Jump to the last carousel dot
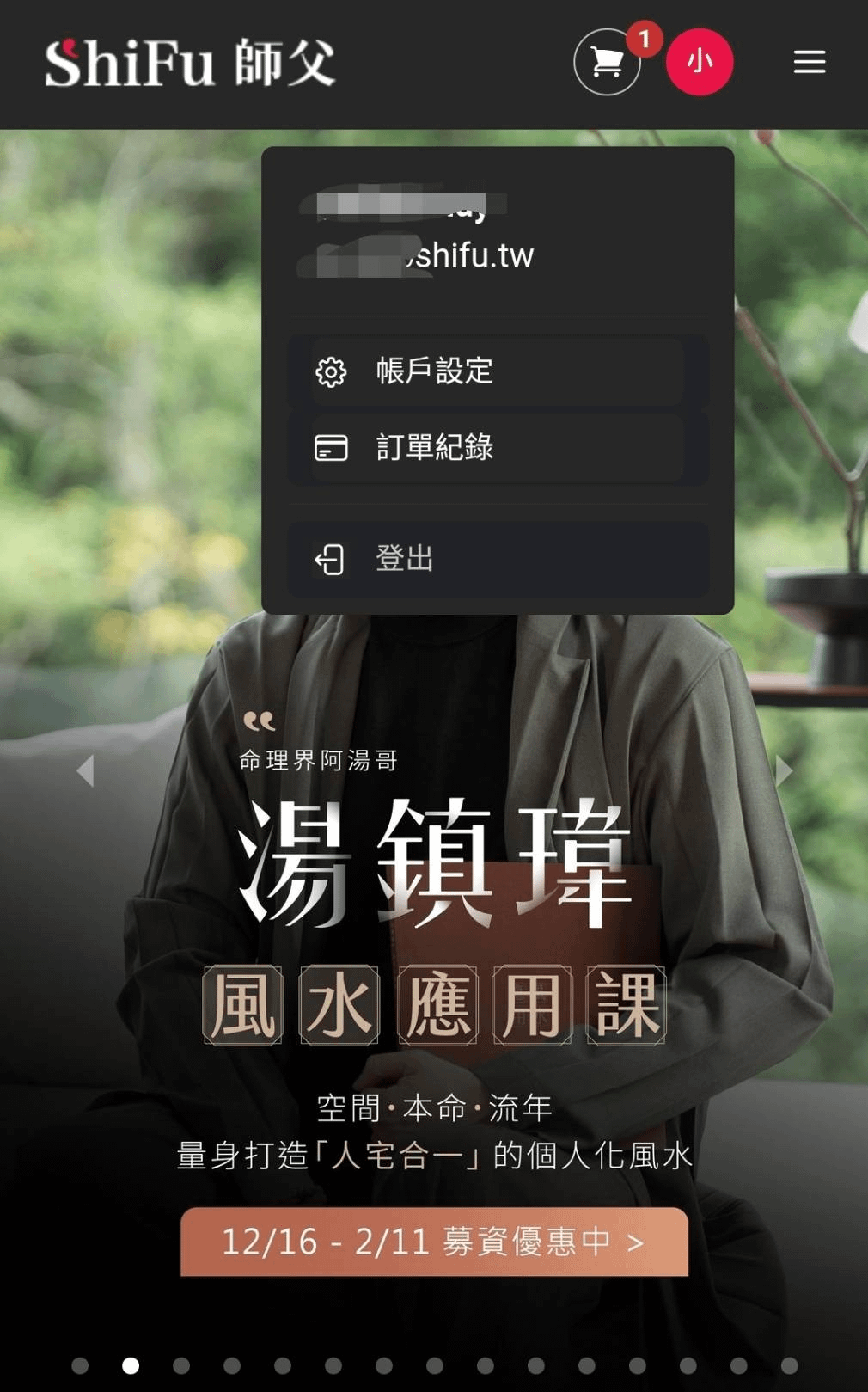The image size is (868, 1392). pyautogui.click(x=789, y=1365)
